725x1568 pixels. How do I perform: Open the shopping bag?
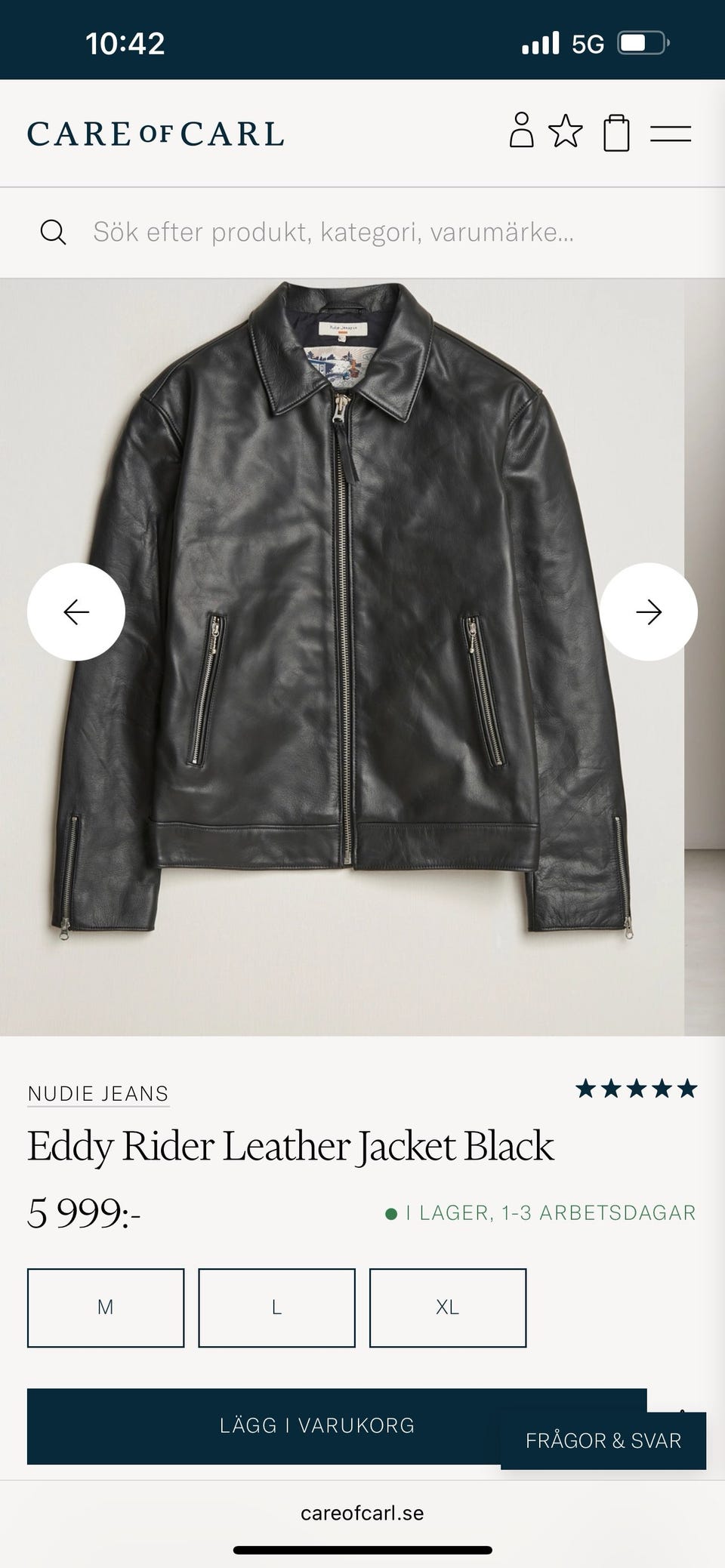coord(616,133)
